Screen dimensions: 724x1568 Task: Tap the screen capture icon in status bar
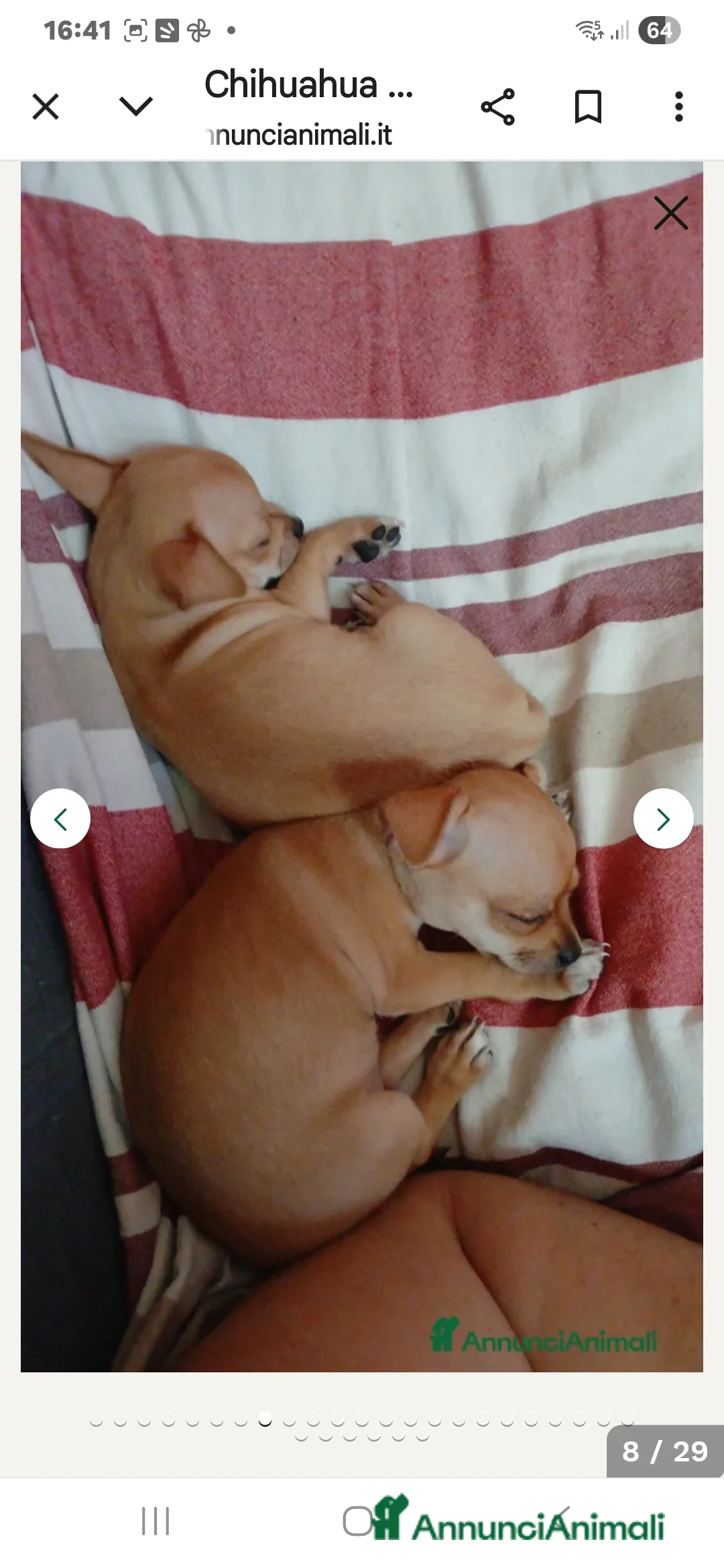tap(136, 29)
